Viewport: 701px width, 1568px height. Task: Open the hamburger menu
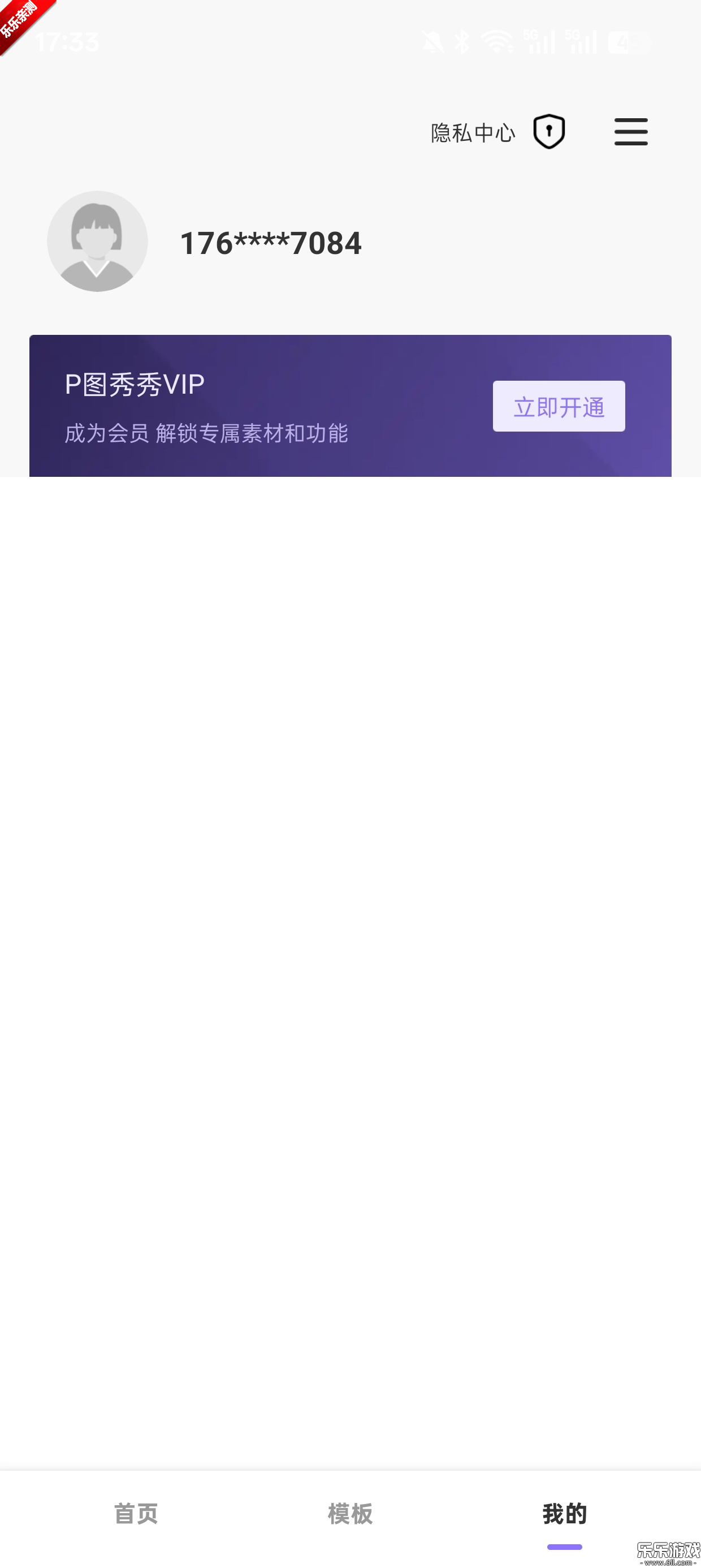[x=630, y=132]
